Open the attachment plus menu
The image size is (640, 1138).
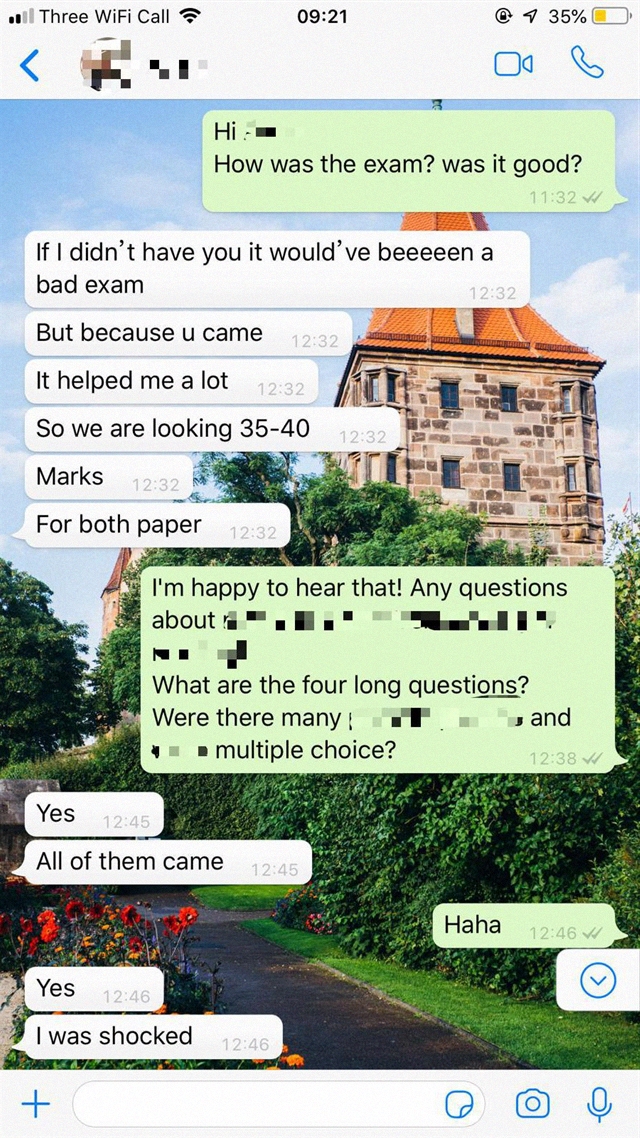point(36,1104)
